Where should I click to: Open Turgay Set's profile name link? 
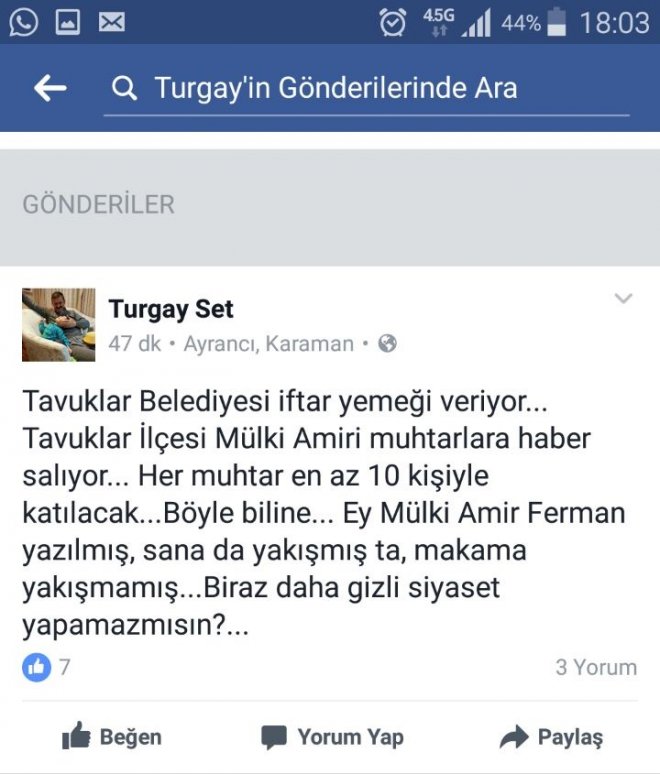(x=171, y=309)
